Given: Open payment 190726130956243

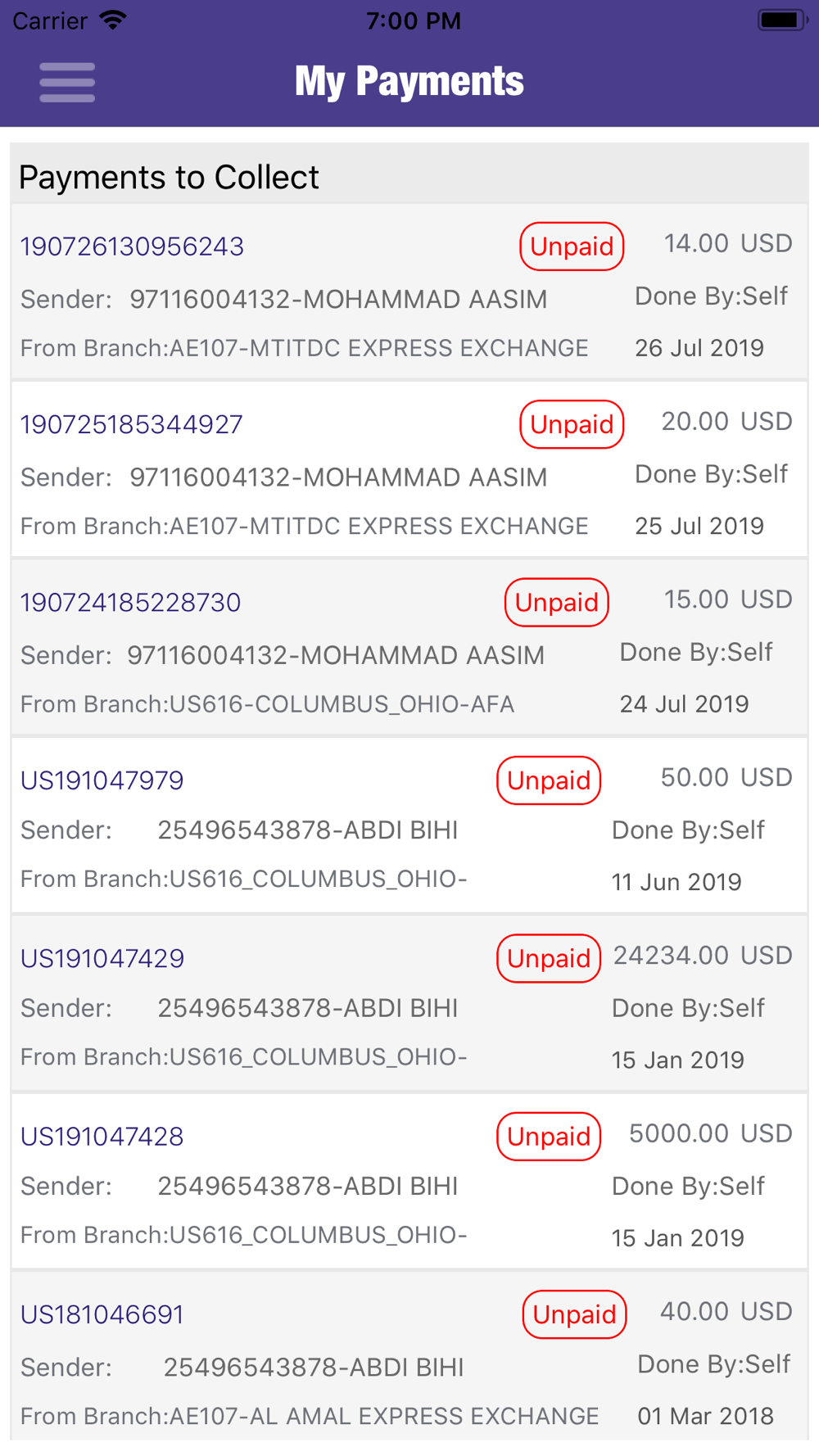Looking at the screenshot, I should [409, 292].
